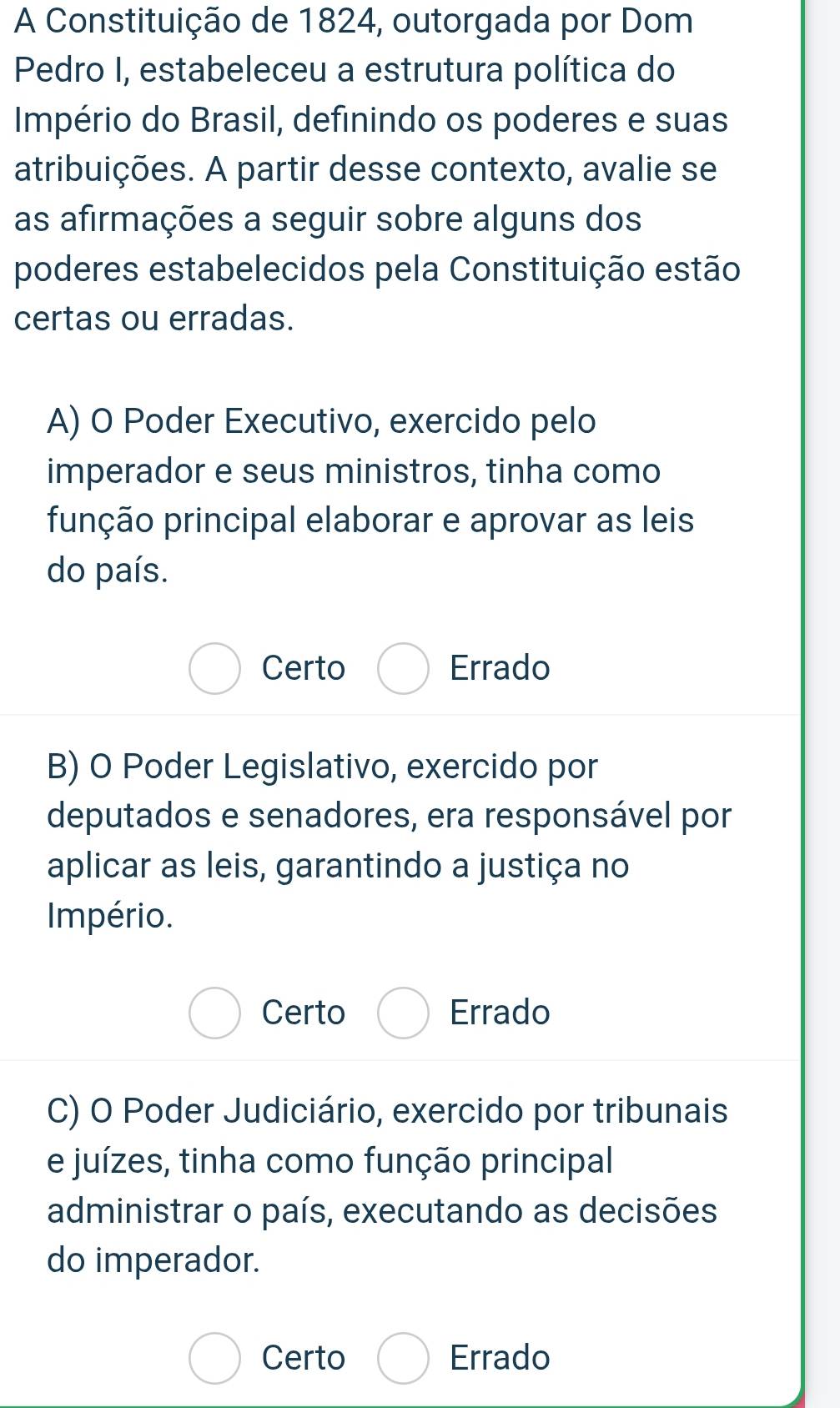Mark statement A about Poder Executivo as Errado
The image size is (840, 1408).
[404, 669]
